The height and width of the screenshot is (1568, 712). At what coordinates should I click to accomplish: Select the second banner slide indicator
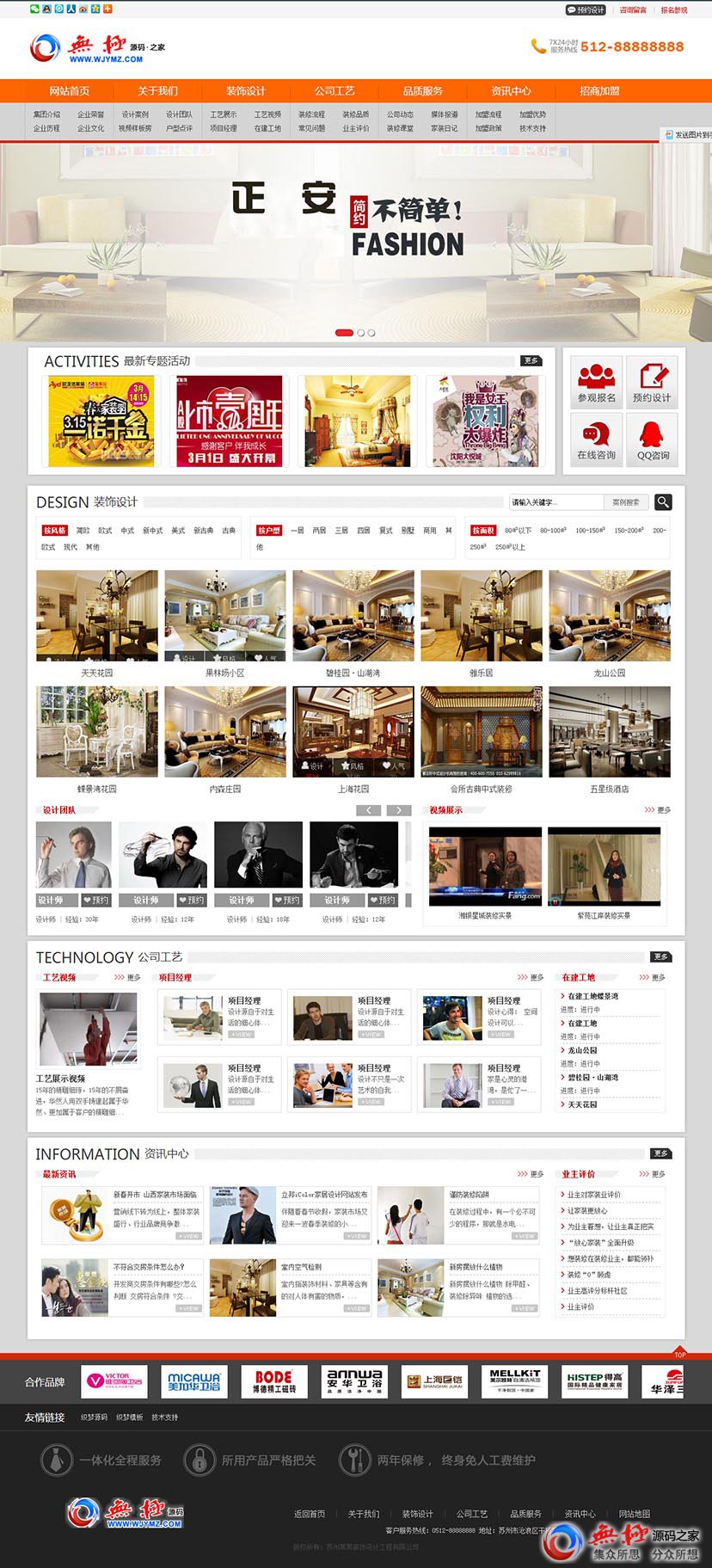click(361, 333)
